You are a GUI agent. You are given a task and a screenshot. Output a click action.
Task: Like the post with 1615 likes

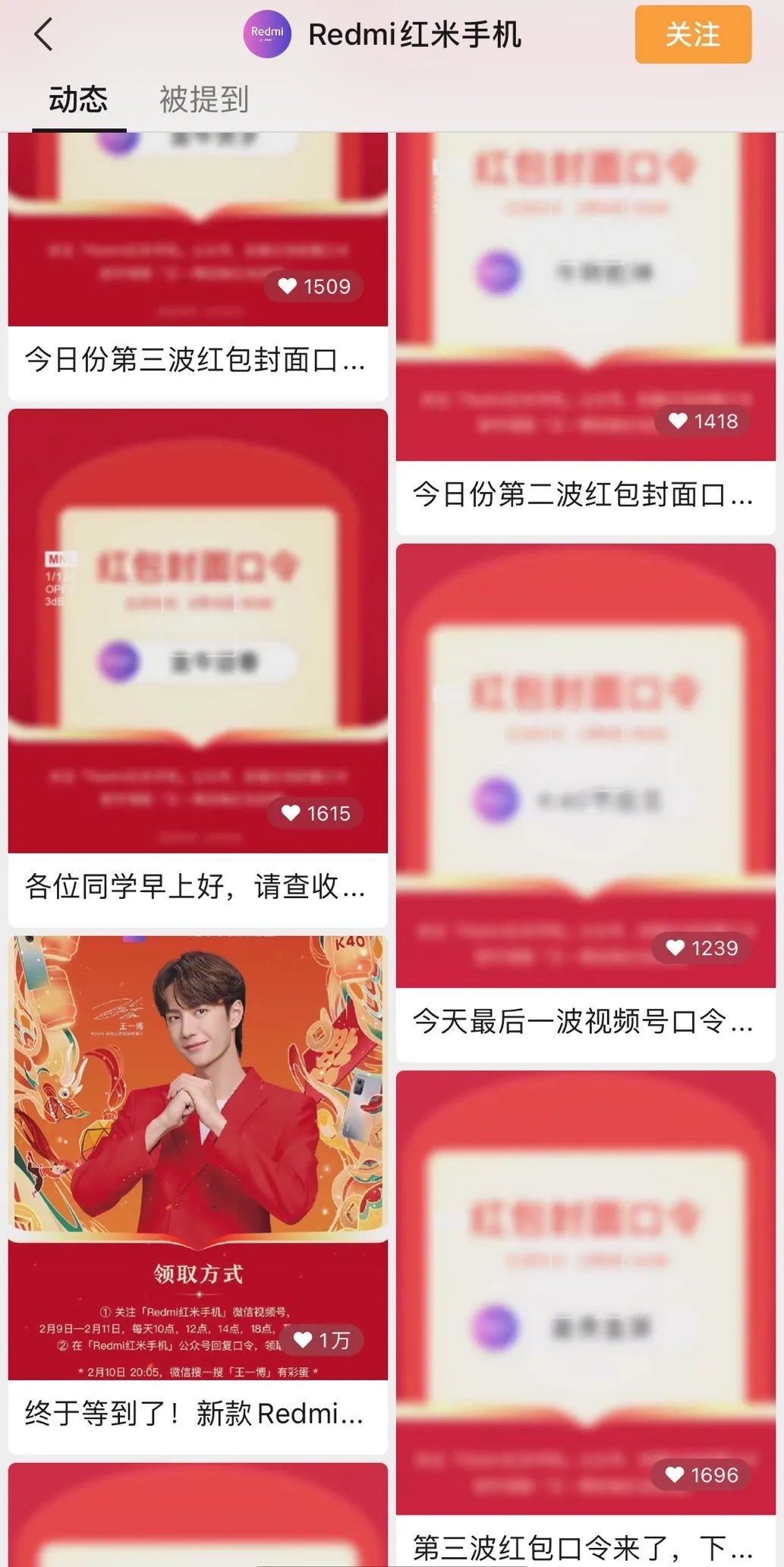316,813
